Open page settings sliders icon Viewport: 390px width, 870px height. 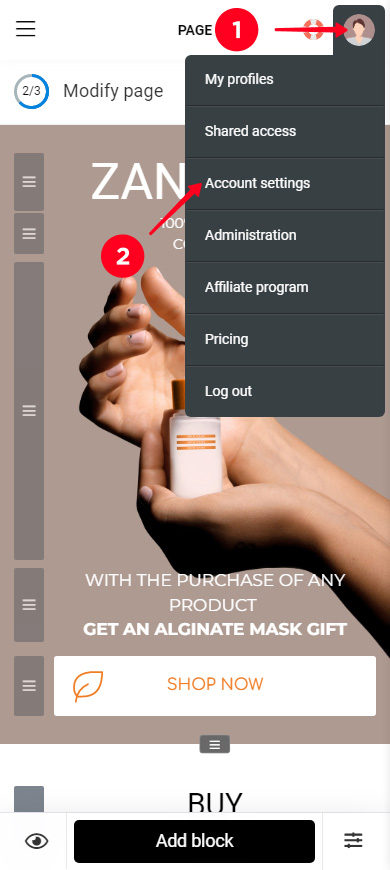[353, 841]
